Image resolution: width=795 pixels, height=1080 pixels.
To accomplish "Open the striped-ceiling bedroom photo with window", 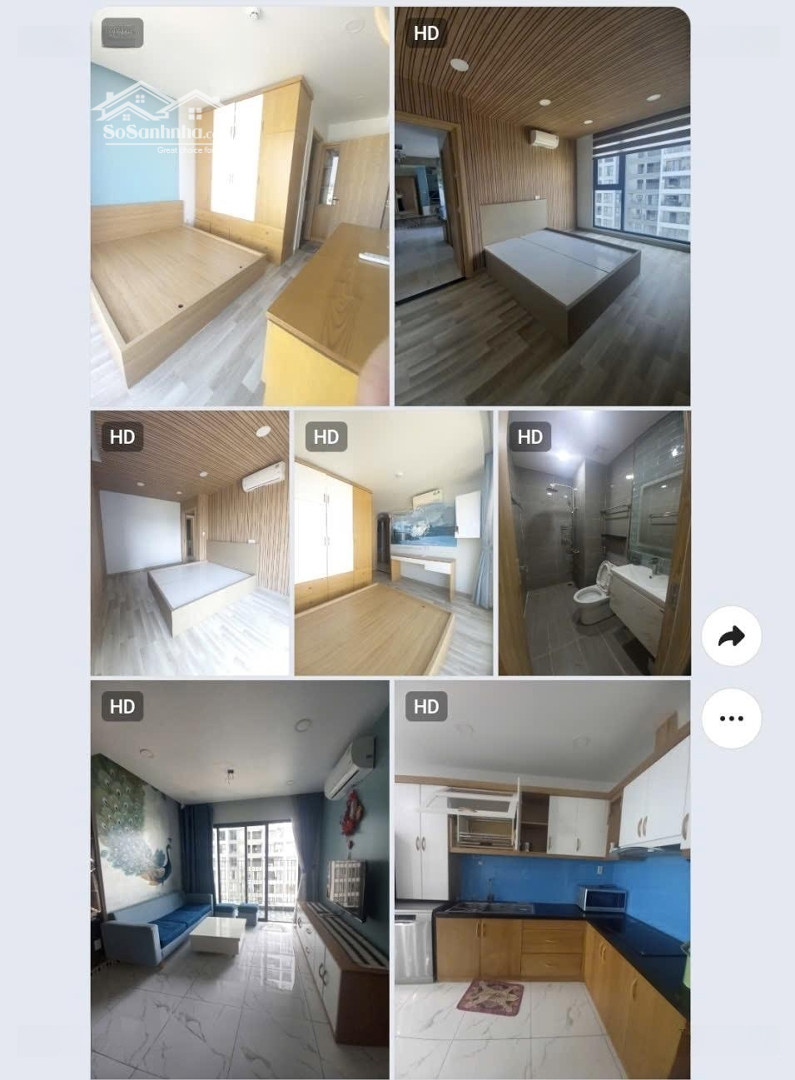I will pos(542,206).
